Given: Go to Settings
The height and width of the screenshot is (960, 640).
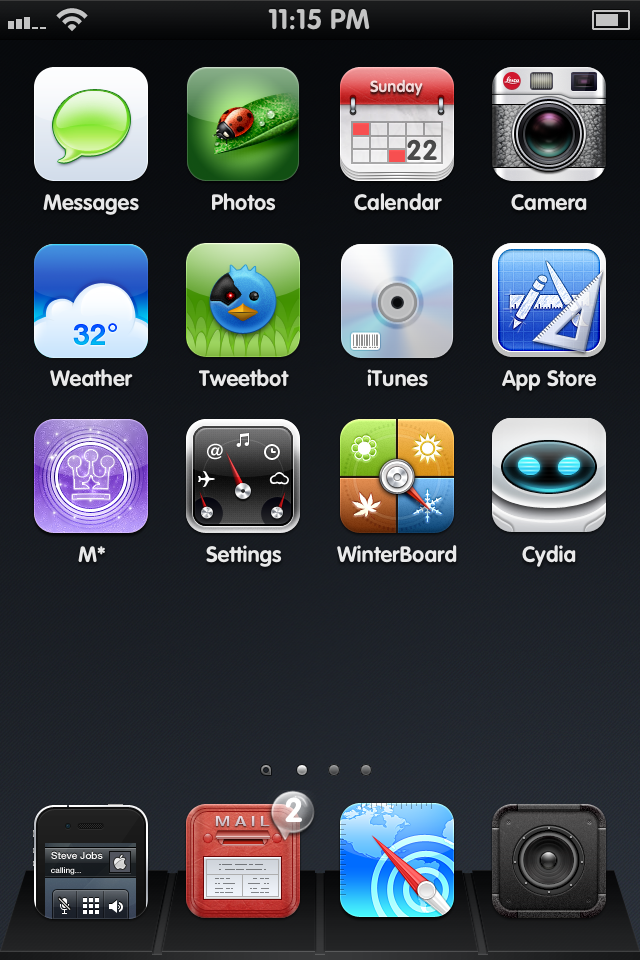Looking at the screenshot, I should tap(243, 476).
